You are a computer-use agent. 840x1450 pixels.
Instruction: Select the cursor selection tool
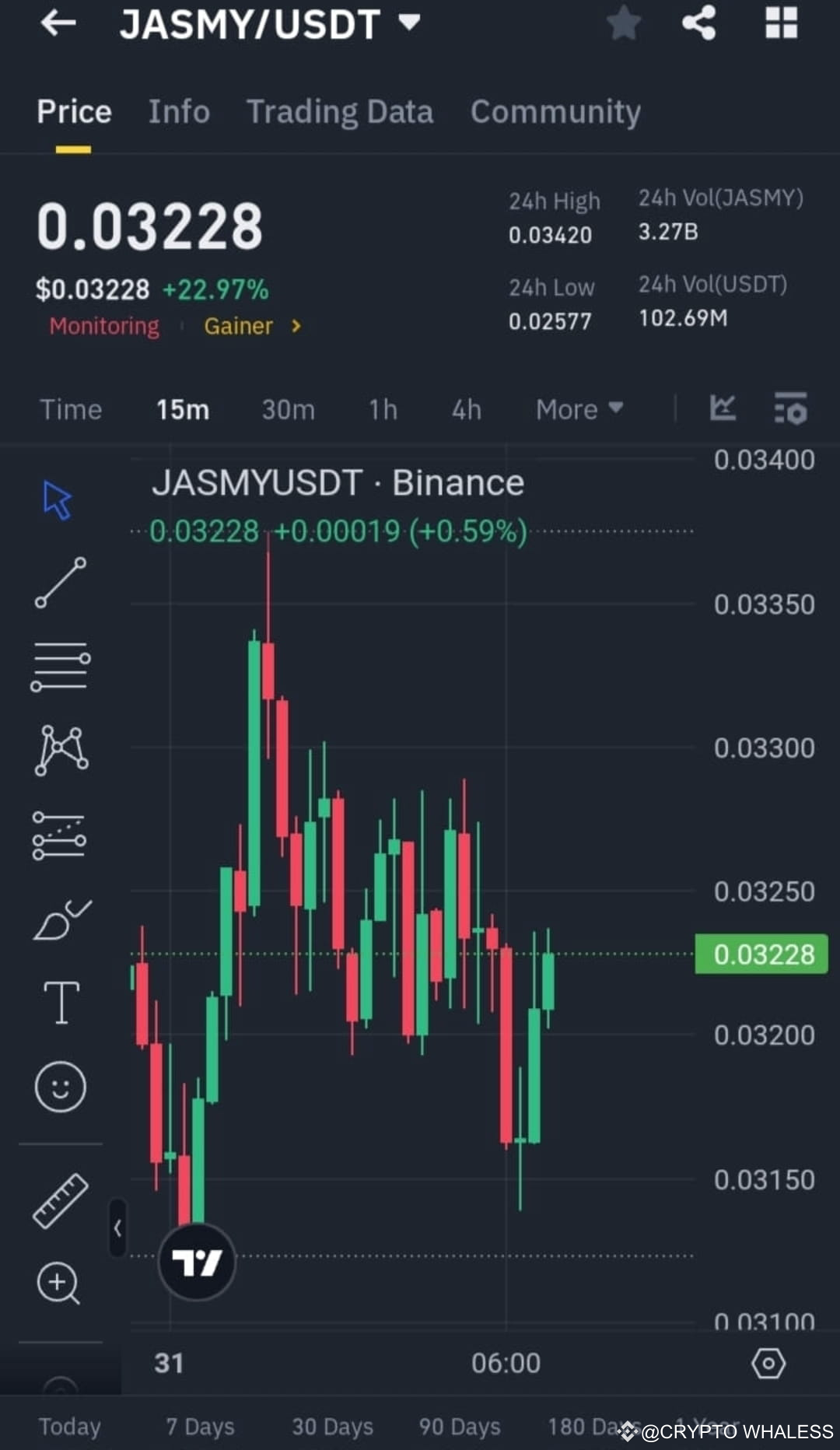[x=58, y=500]
